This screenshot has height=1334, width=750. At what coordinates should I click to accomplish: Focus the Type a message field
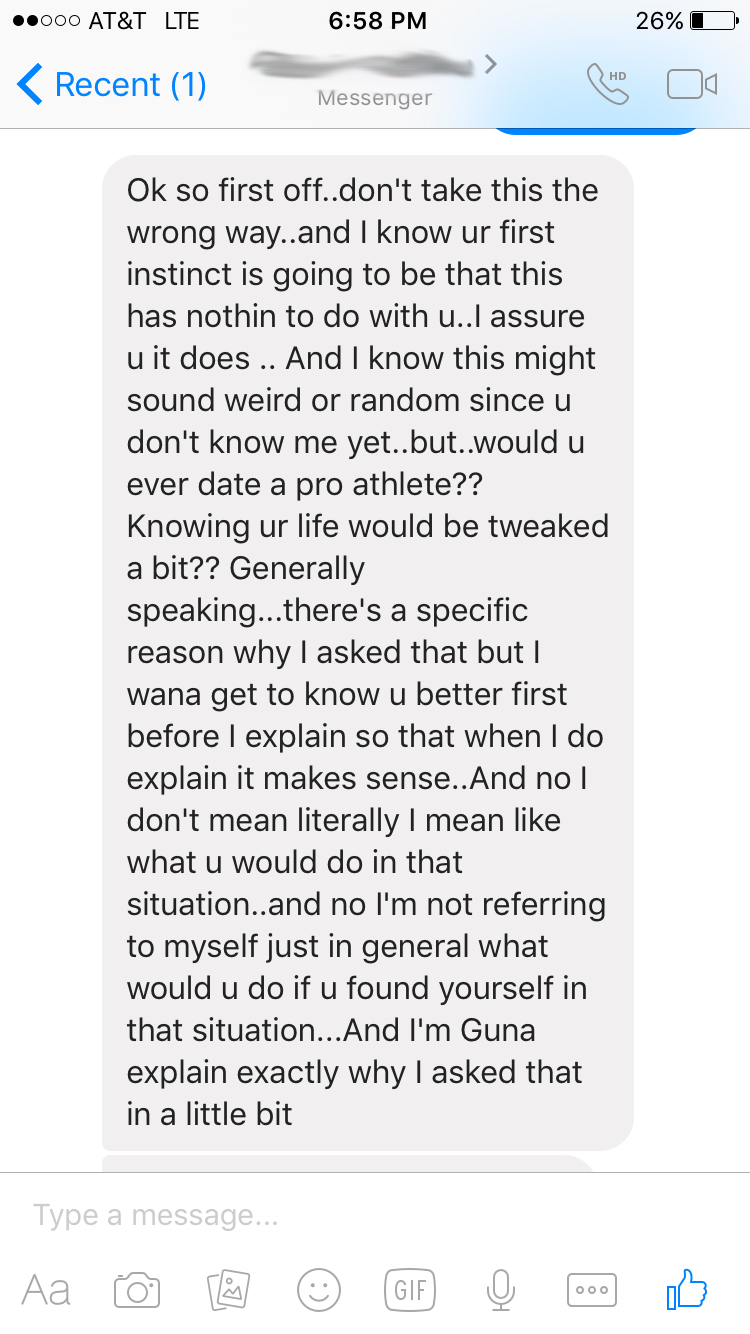[300, 1215]
